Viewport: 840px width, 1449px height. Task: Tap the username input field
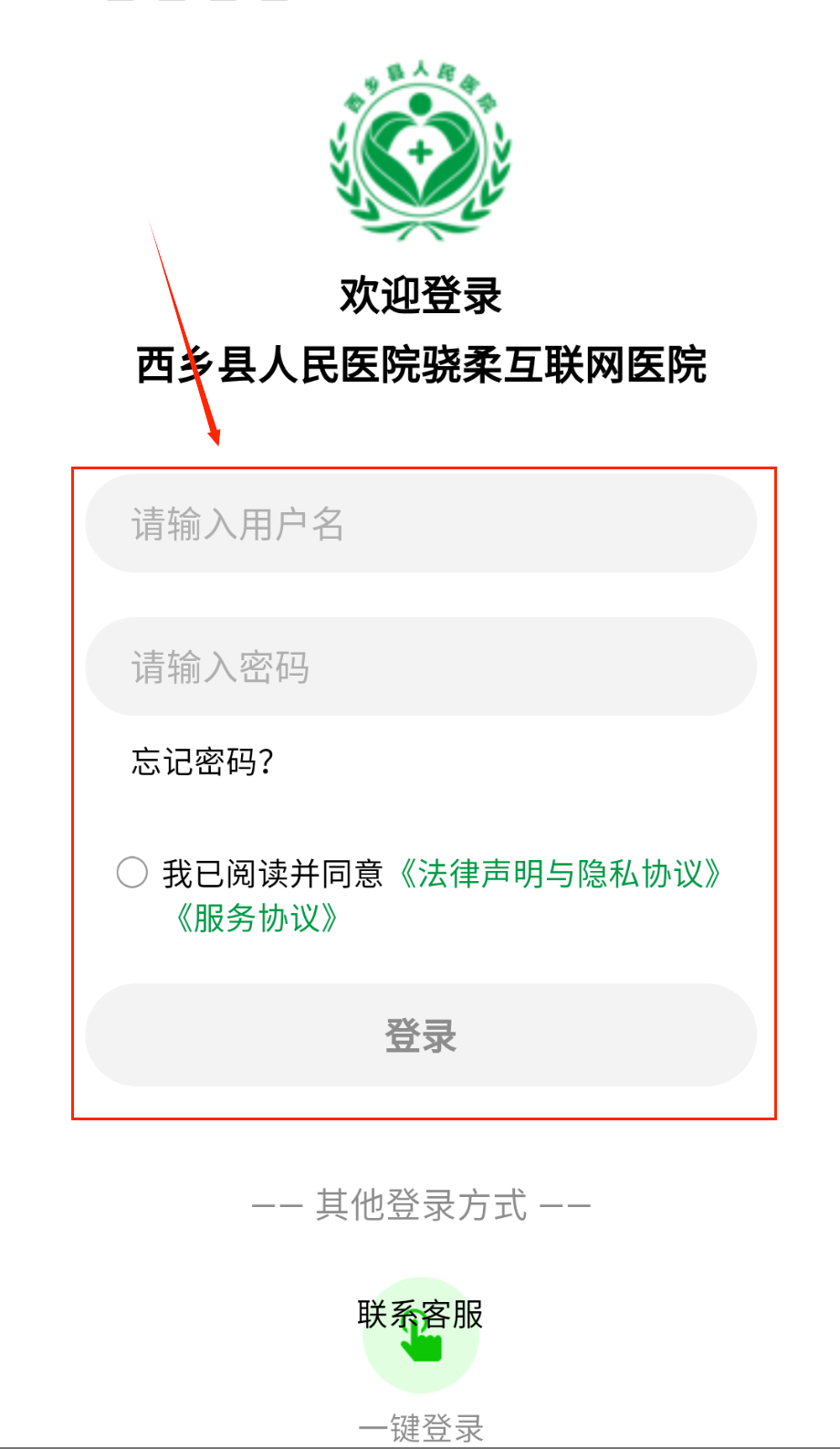(420, 524)
